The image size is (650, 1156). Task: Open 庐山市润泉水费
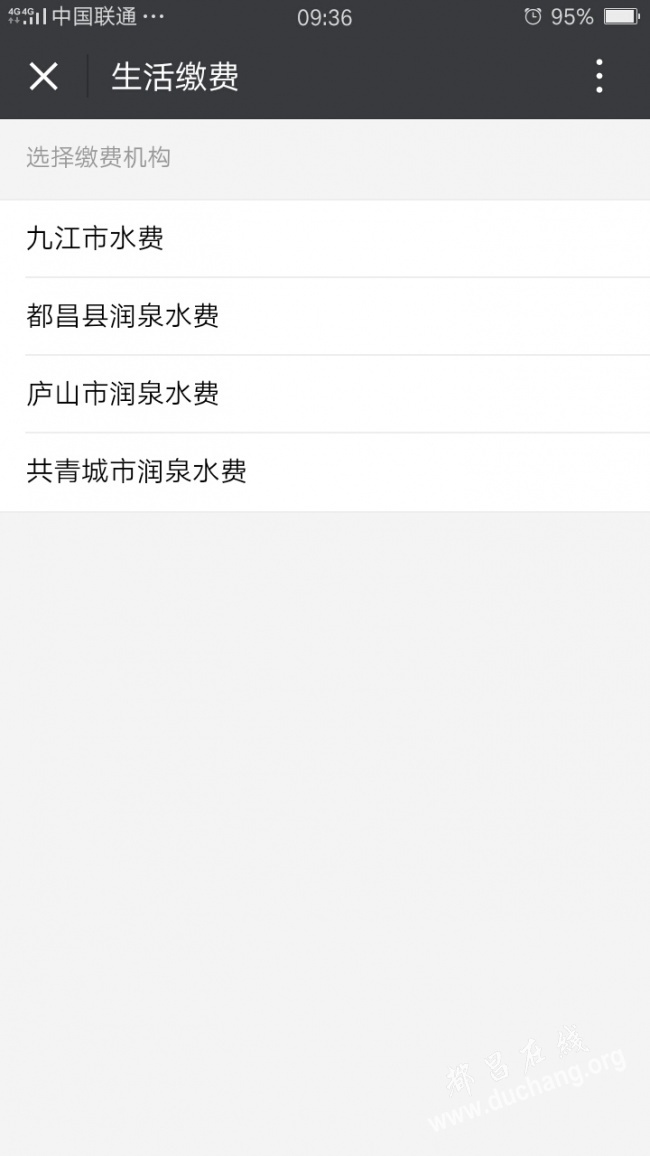325,394
